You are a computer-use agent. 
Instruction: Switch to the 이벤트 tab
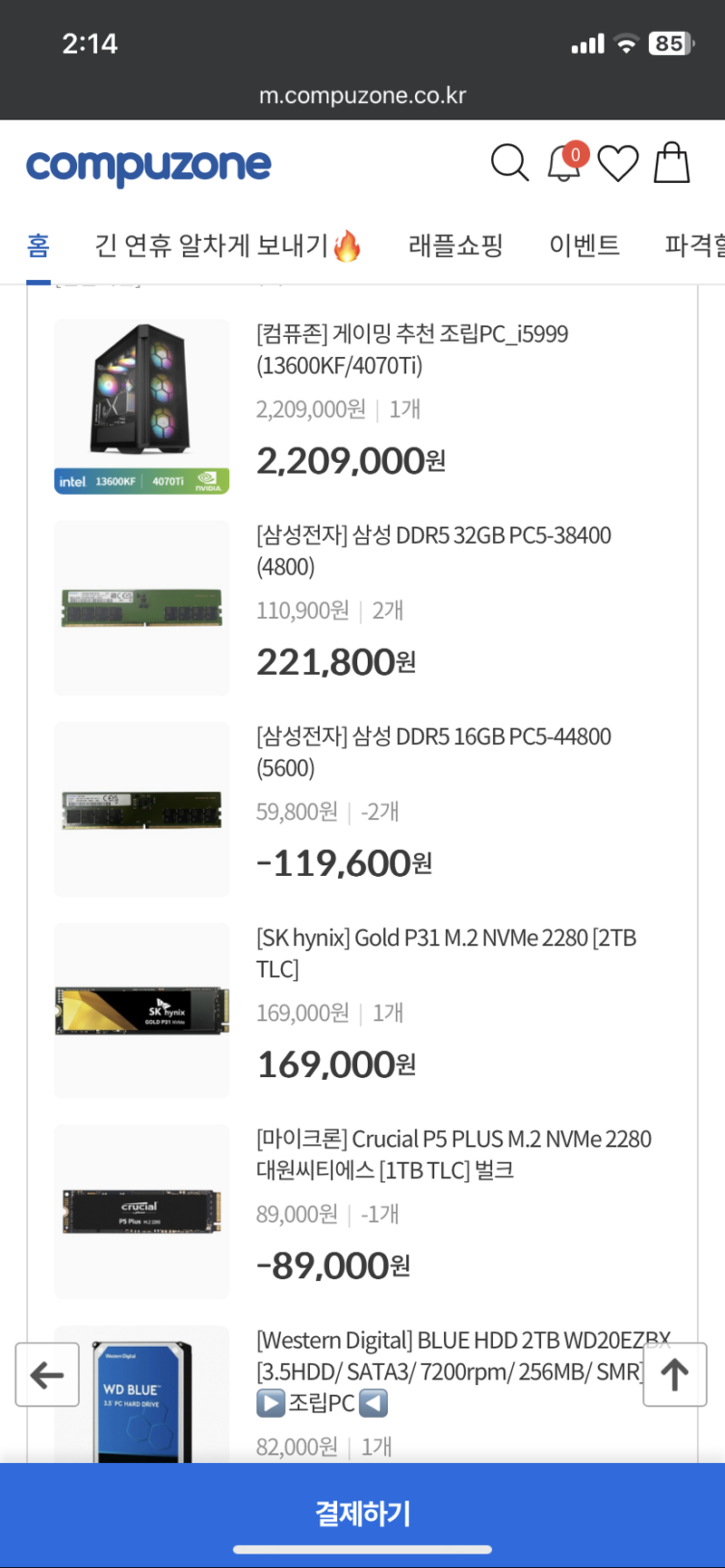584,245
